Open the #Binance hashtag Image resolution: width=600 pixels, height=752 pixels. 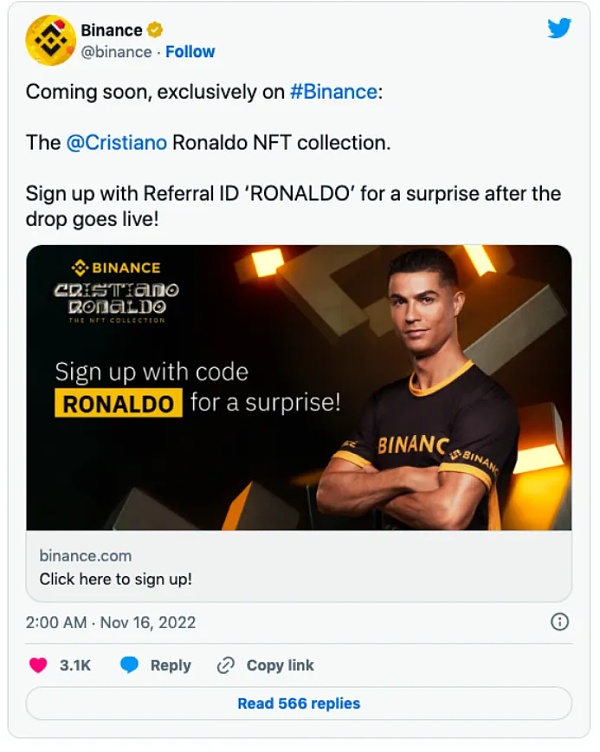point(334,92)
